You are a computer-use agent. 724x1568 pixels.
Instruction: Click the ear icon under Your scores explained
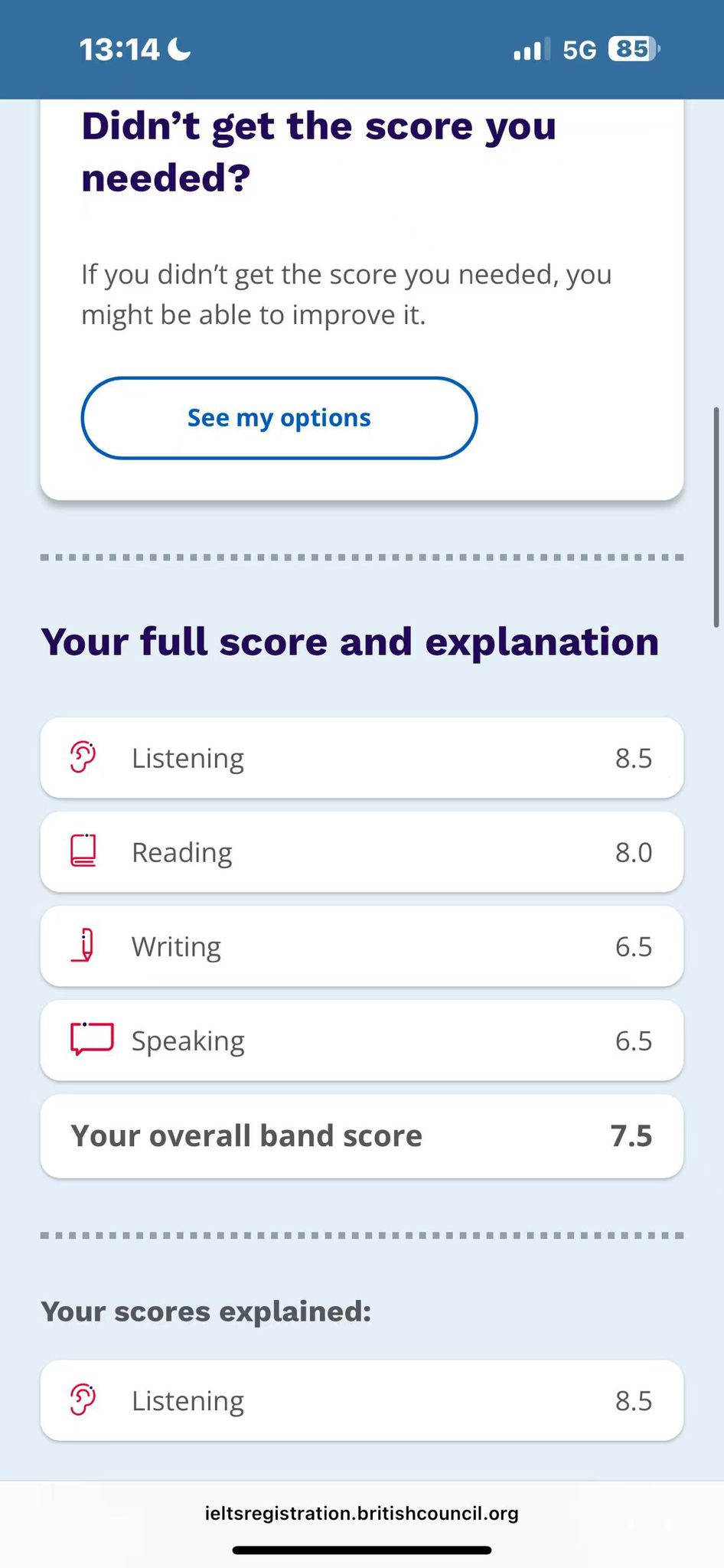pyautogui.click(x=83, y=1400)
